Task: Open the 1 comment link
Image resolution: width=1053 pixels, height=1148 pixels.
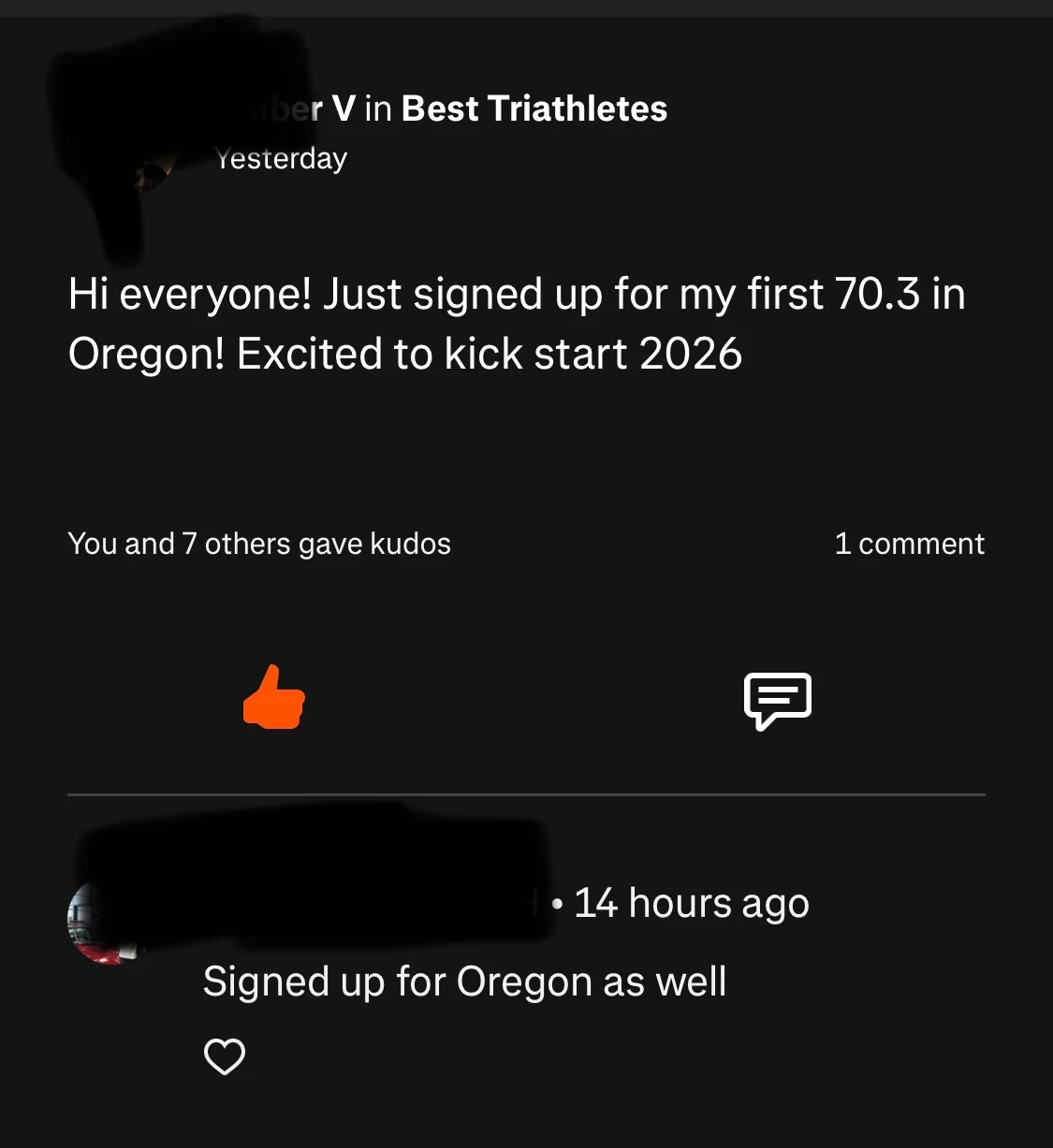Action: click(x=909, y=544)
